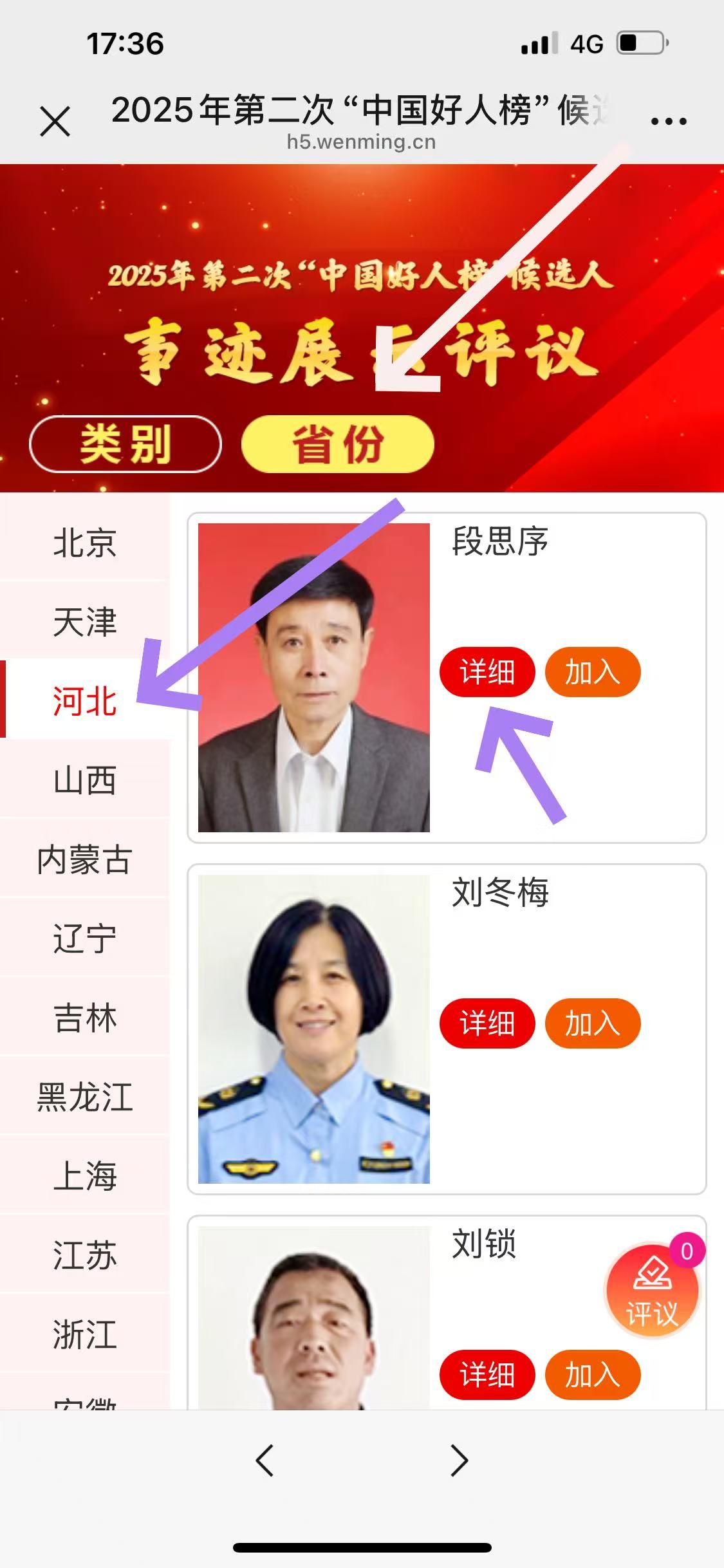Image resolution: width=724 pixels, height=1568 pixels.
Task: Open 详细 for 刘锁
Action: coord(487,1375)
